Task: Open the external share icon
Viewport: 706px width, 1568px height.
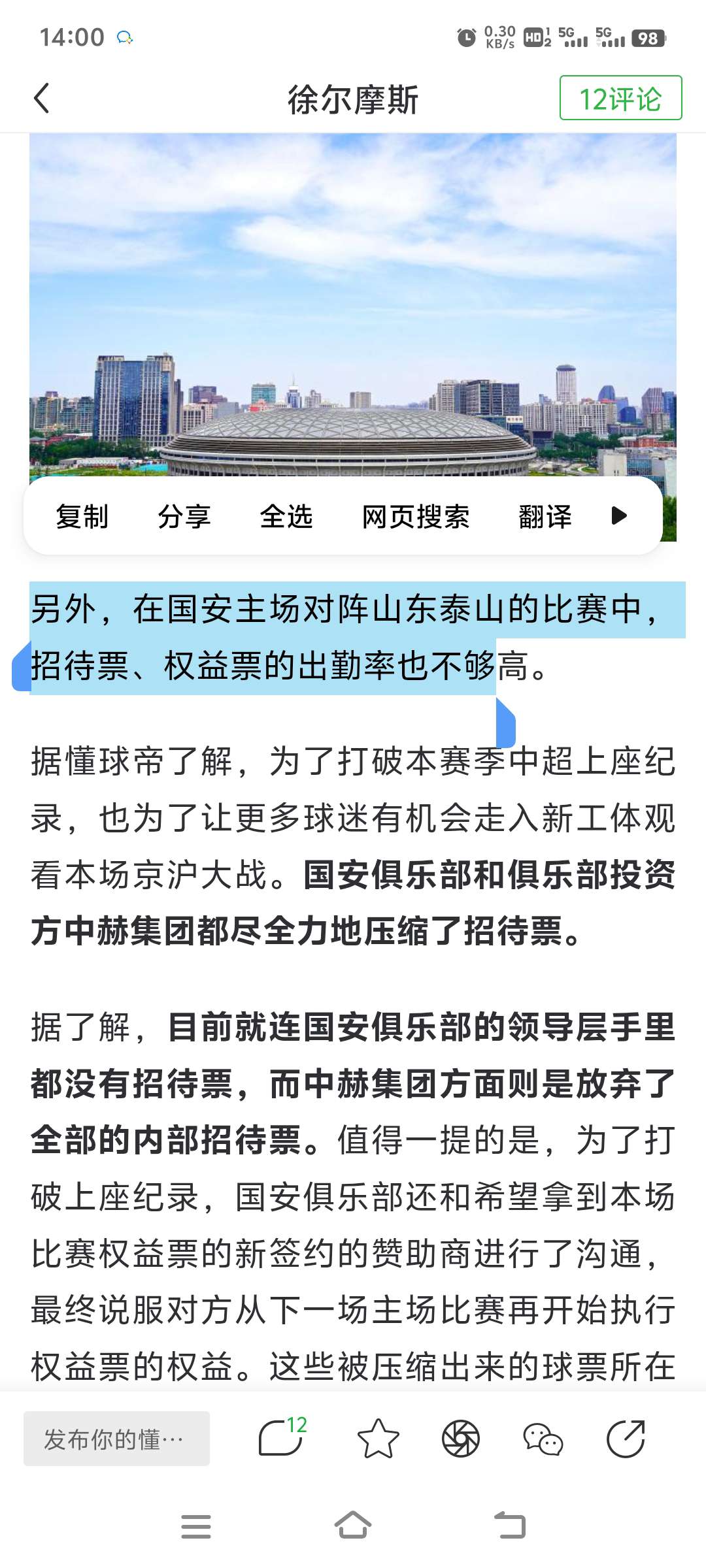Action: point(626,1439)
